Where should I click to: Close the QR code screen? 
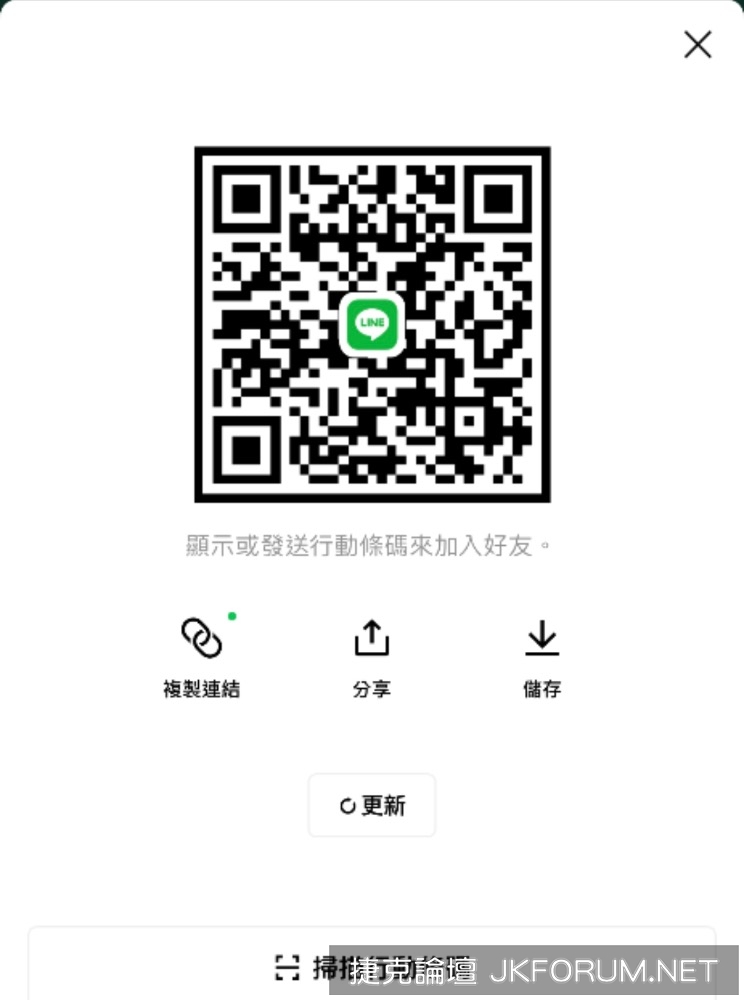coord(697,44)
